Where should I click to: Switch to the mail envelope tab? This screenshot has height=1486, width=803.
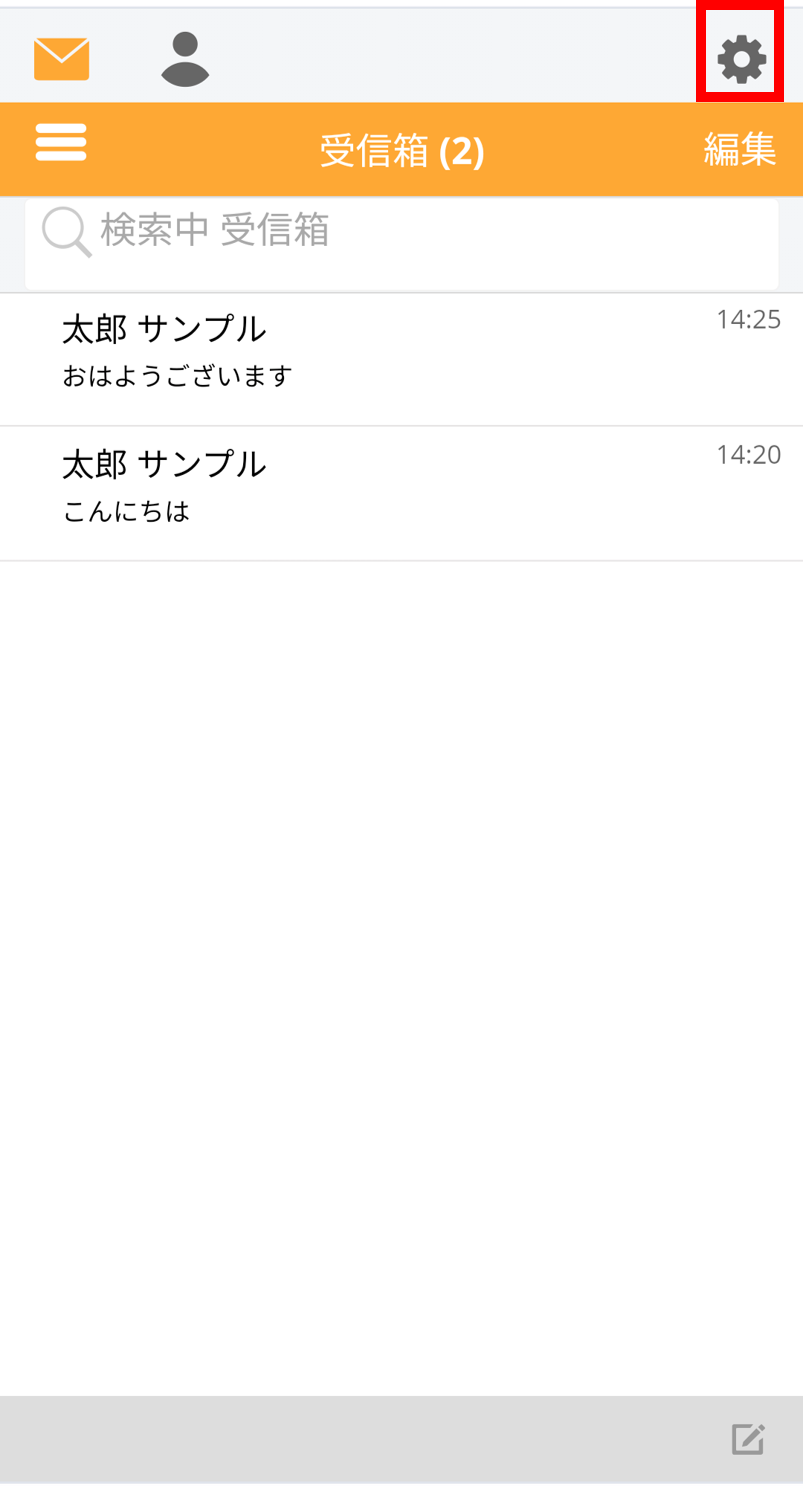[x=62, y=59]
